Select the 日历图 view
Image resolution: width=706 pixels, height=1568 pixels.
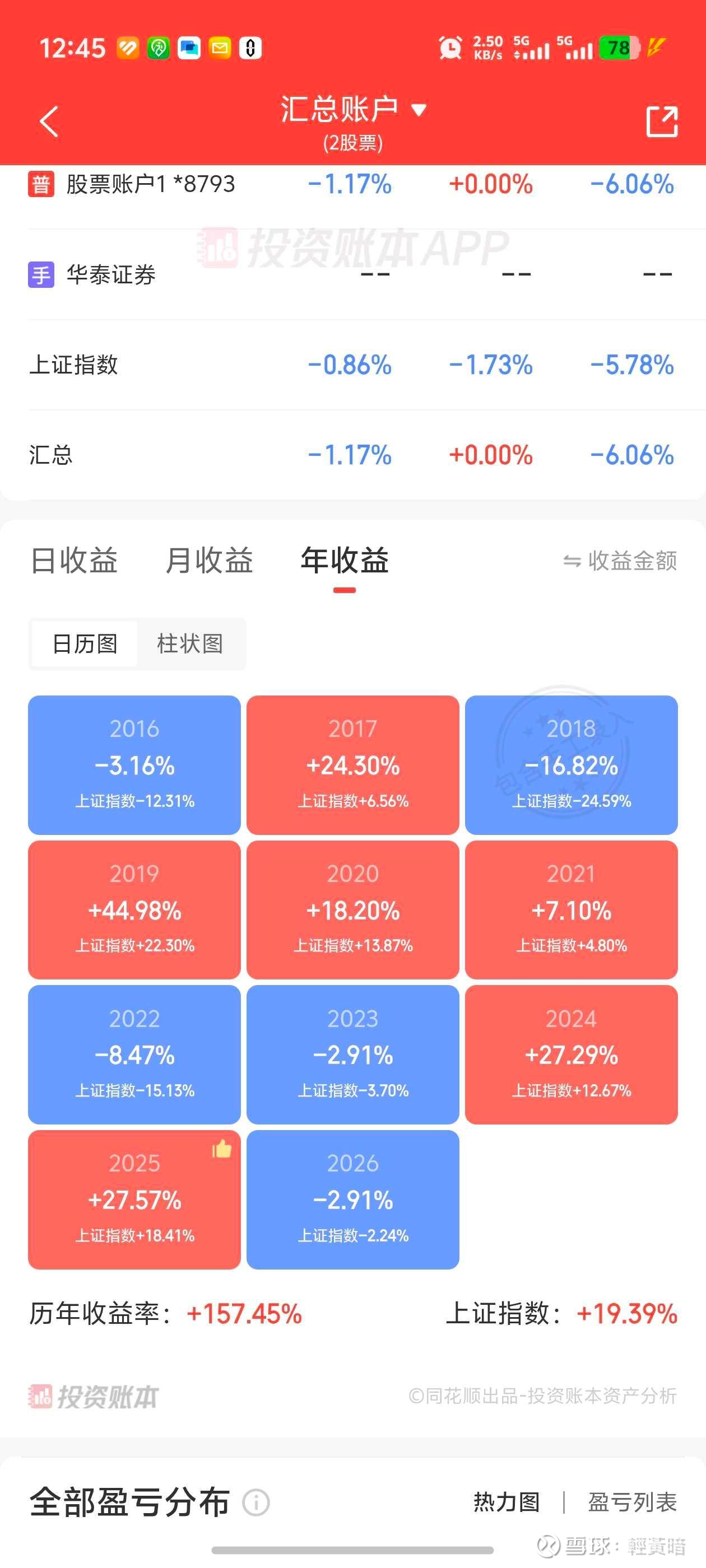[x=85, y=643]
